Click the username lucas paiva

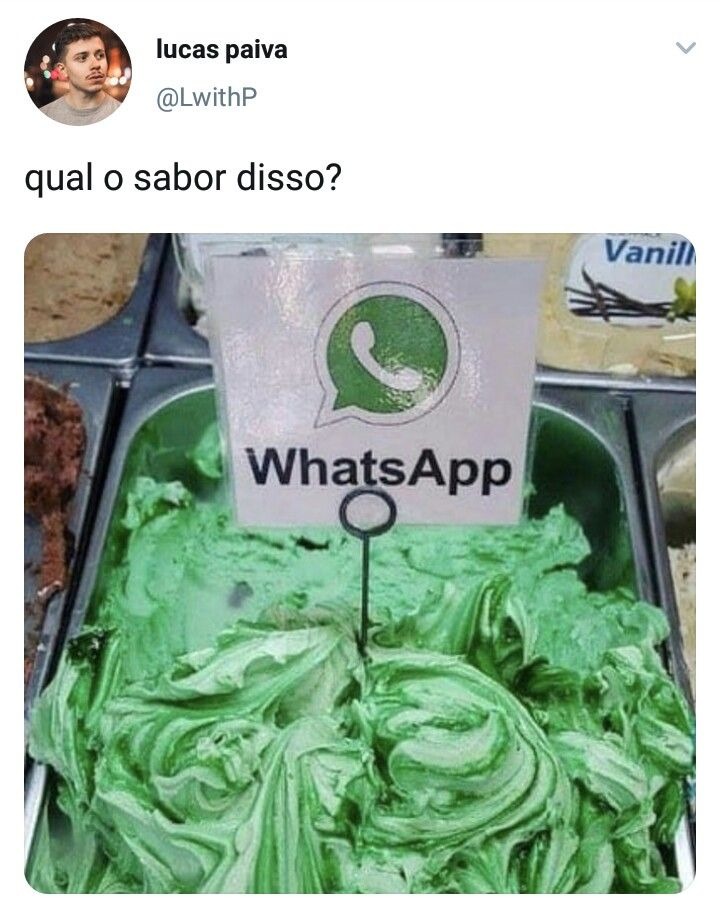point(222,48)
